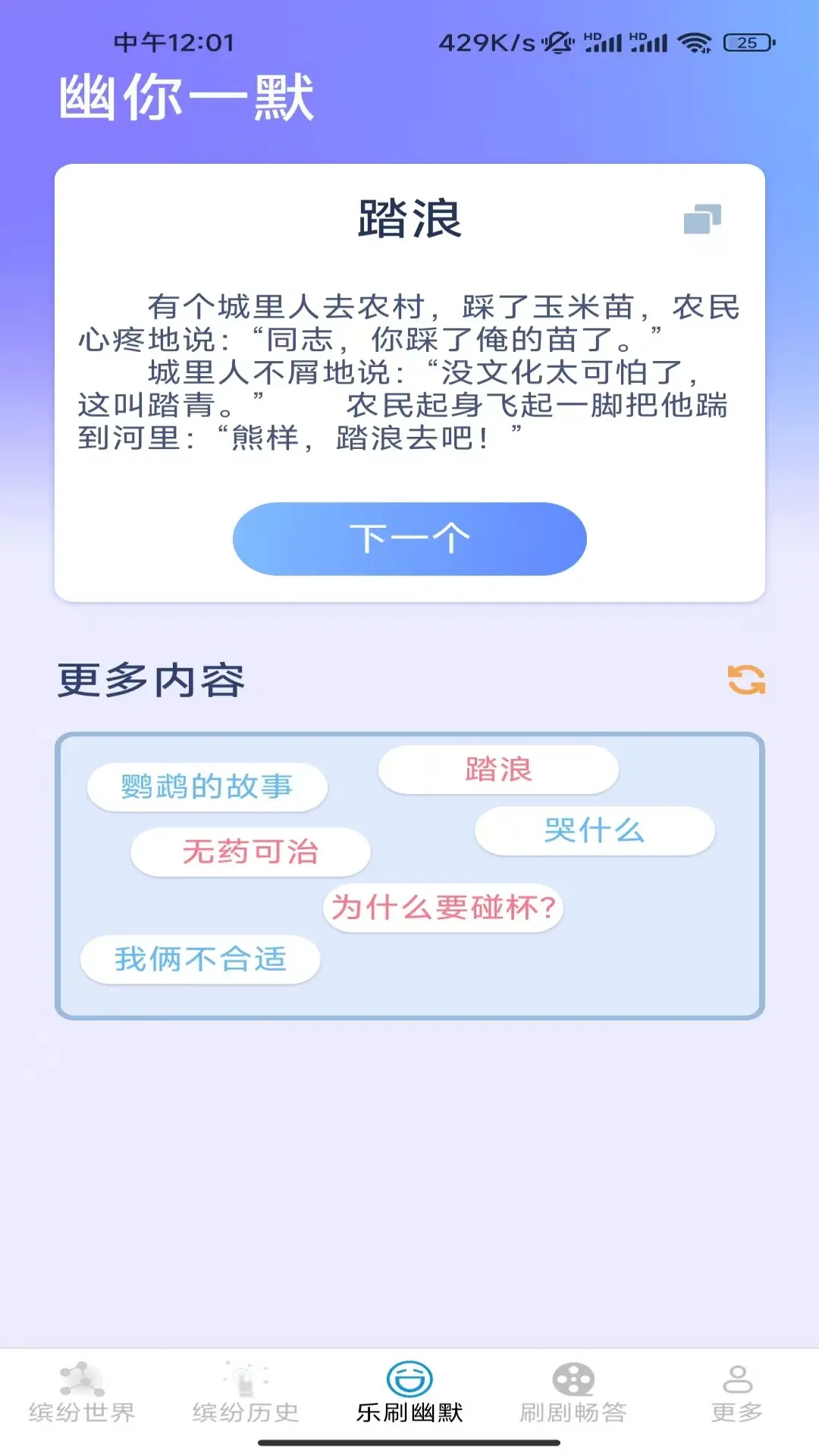Open the 哭什么 joke
The height and width of the screenshot is (1456, 819).
[595, 831]
